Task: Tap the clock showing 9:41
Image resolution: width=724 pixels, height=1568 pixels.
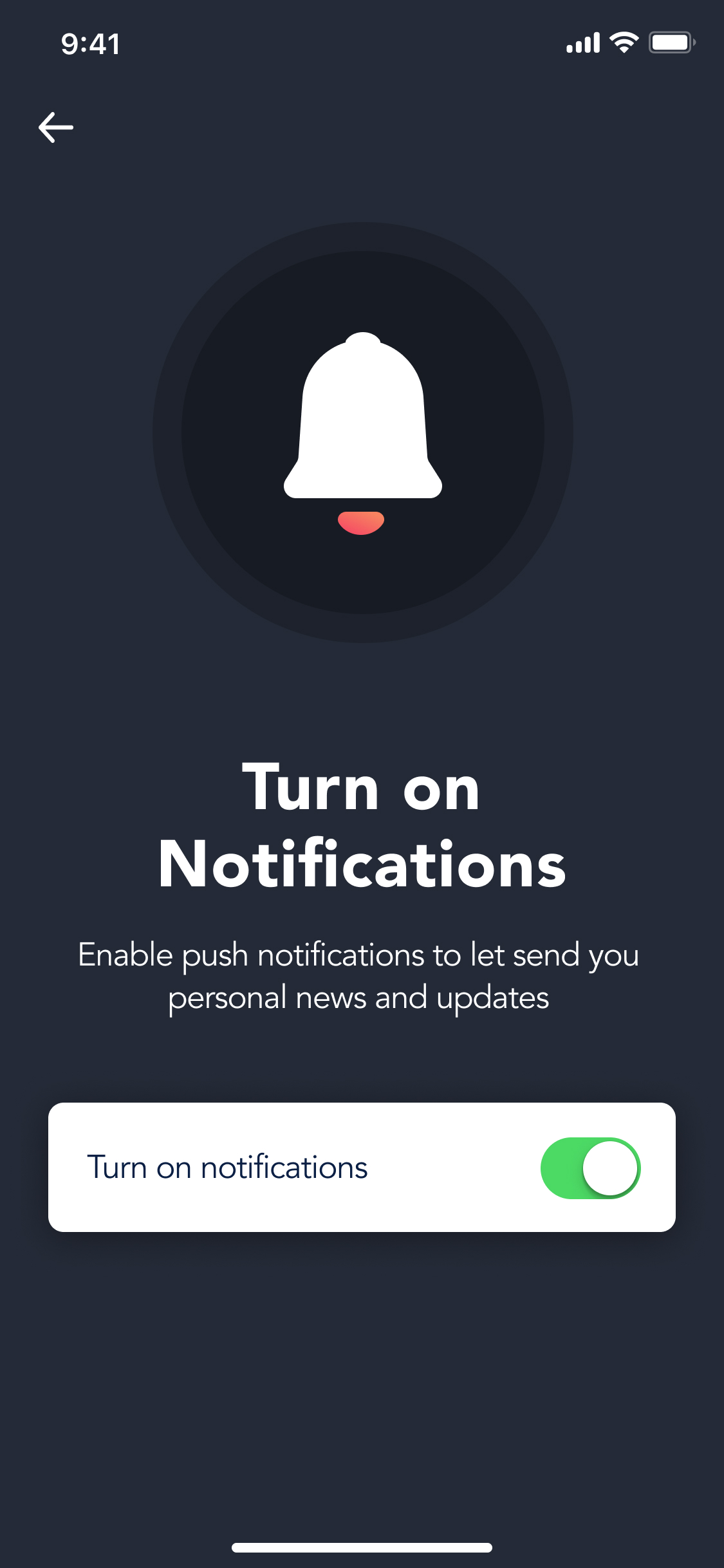Action: (x=89, y=44)
